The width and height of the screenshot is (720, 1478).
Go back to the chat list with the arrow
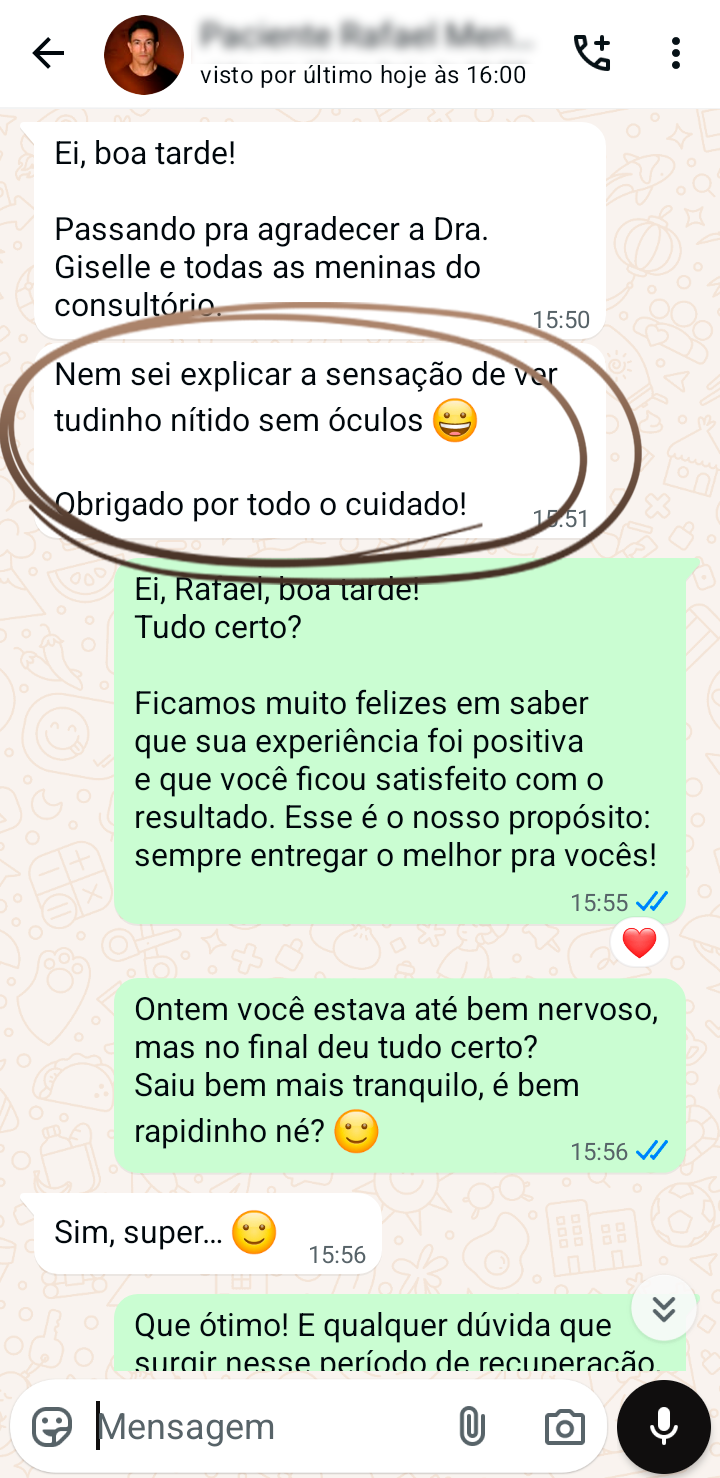coord(47,54)
